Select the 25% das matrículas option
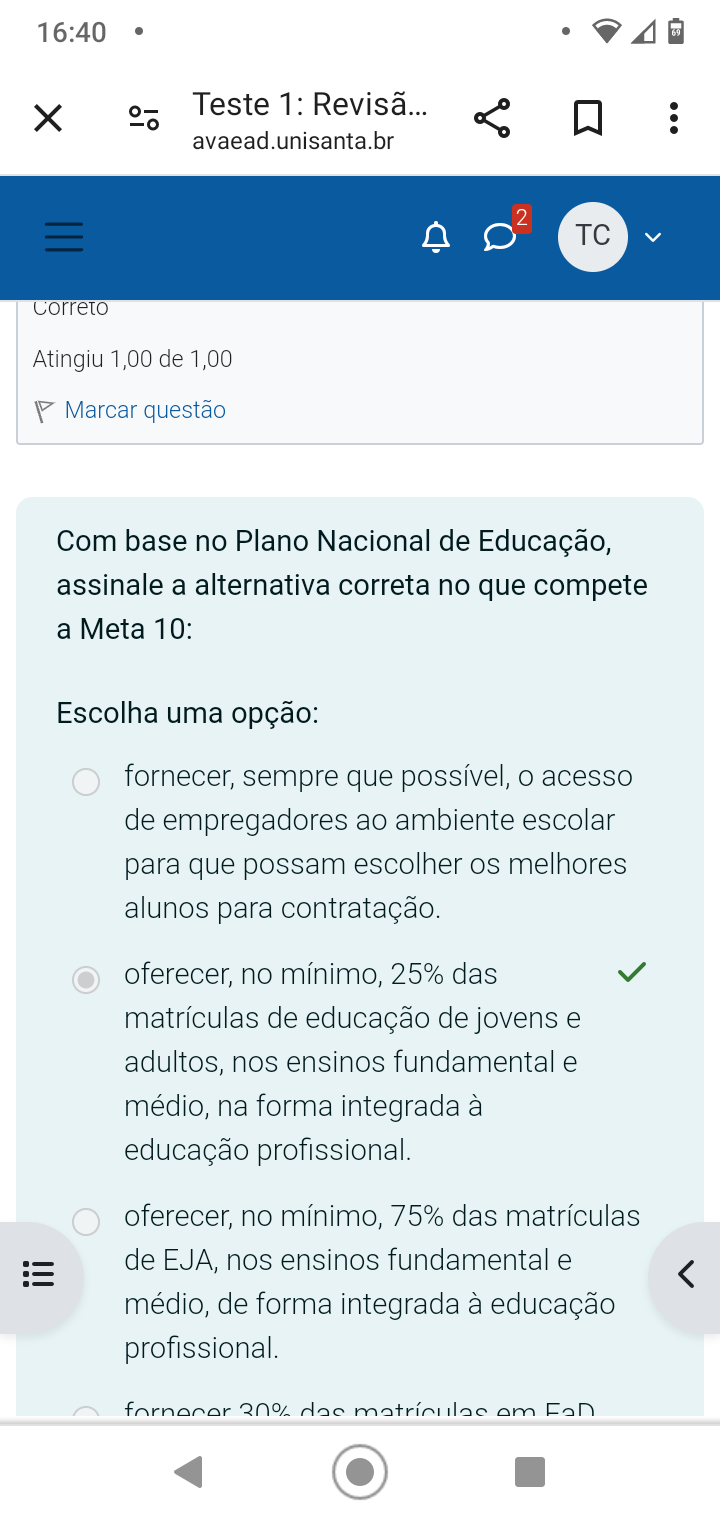This screenshot has height=1520, width=720. coord(87,979)
